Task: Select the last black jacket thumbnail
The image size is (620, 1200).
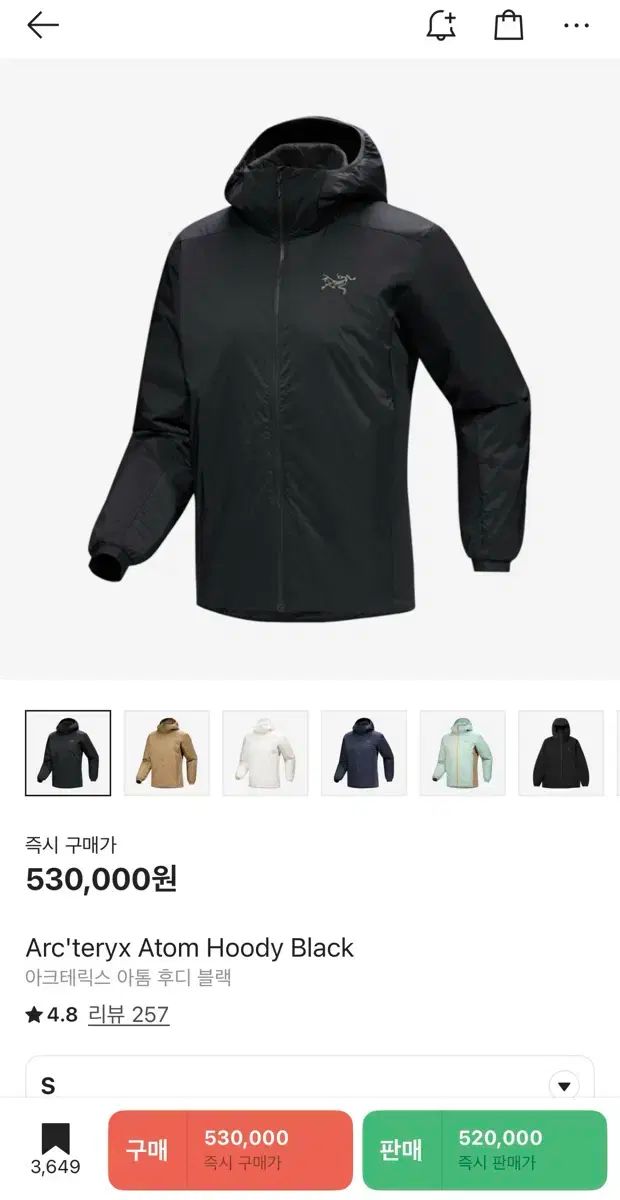Action: (x=561, y=753)
